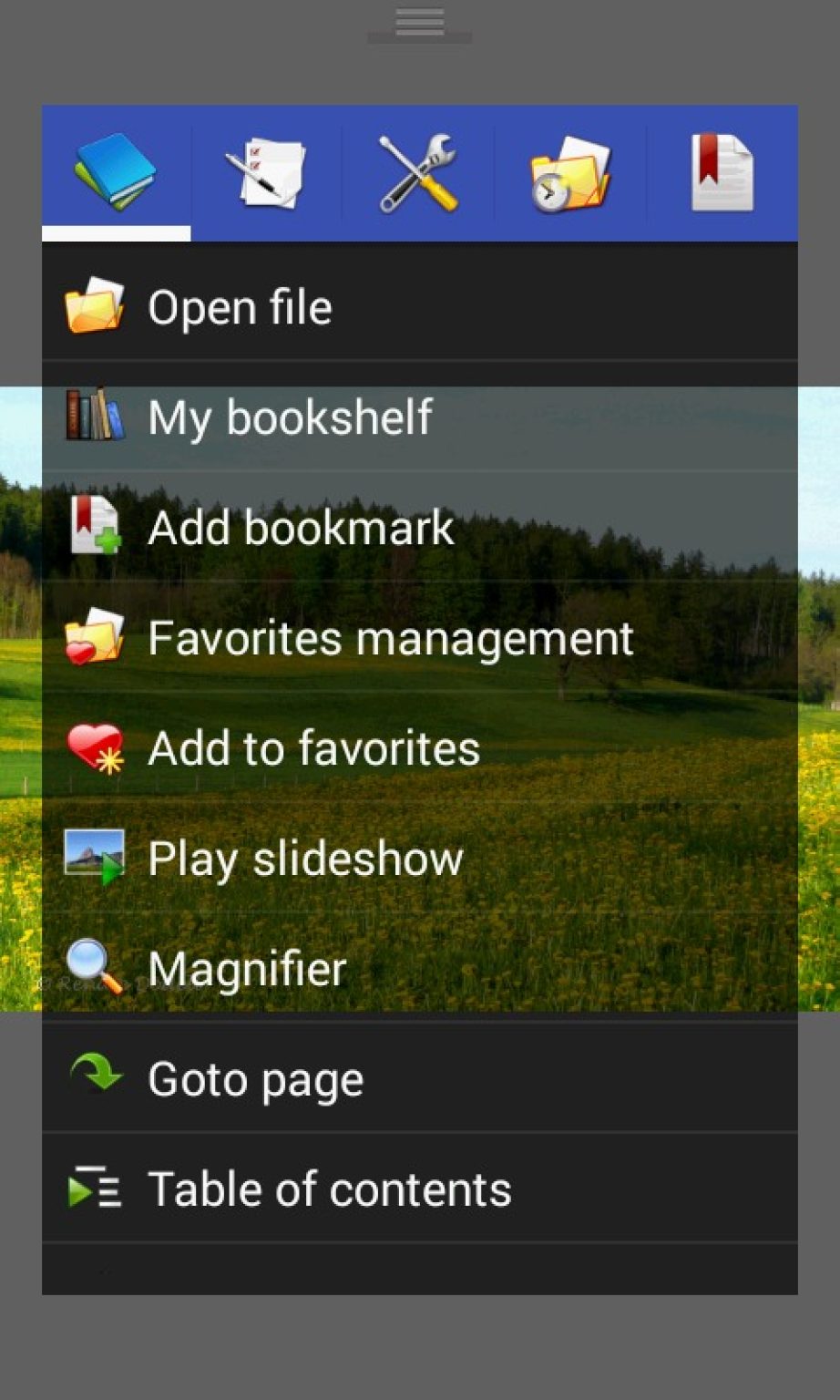The width and height of the screenshot is (840, 1400).
Task: Open the recent files history tab icon
Action: (x=569, y=173)
